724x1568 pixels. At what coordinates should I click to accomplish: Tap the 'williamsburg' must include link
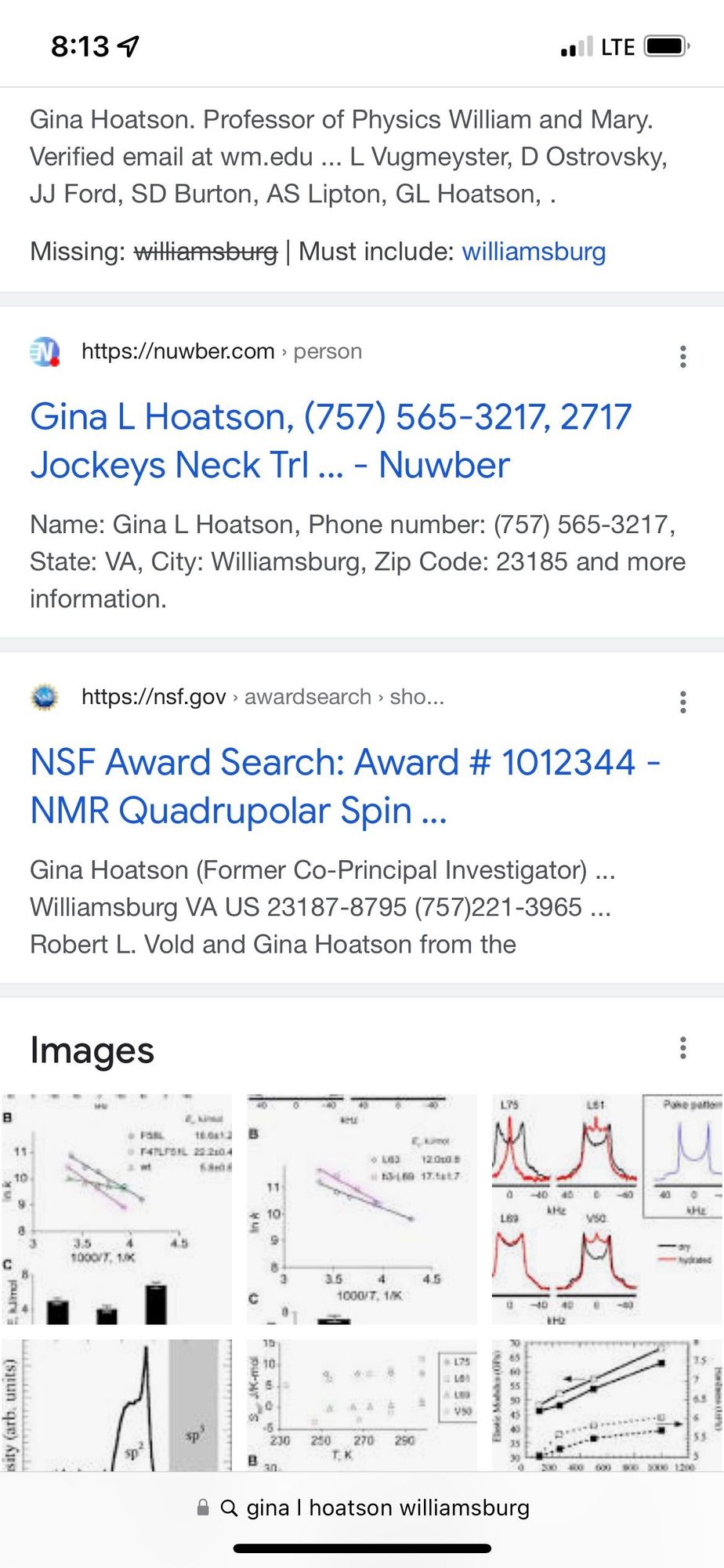tap(533, 252)
